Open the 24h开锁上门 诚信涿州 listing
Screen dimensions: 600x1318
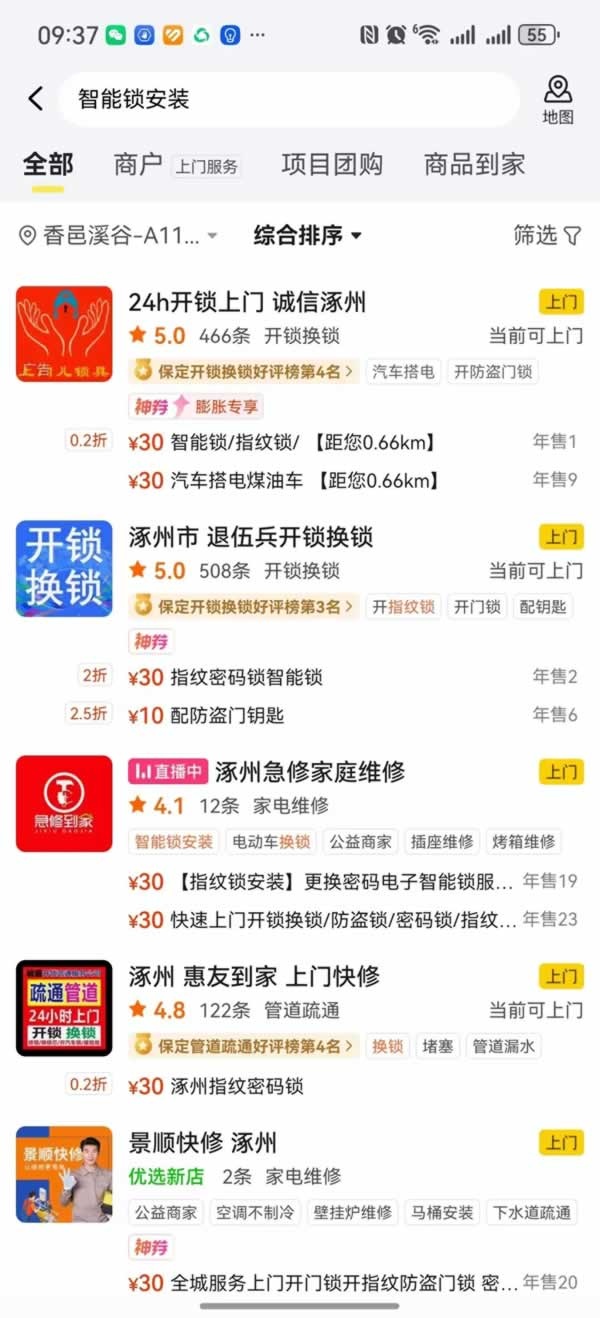tap(247, 301)
